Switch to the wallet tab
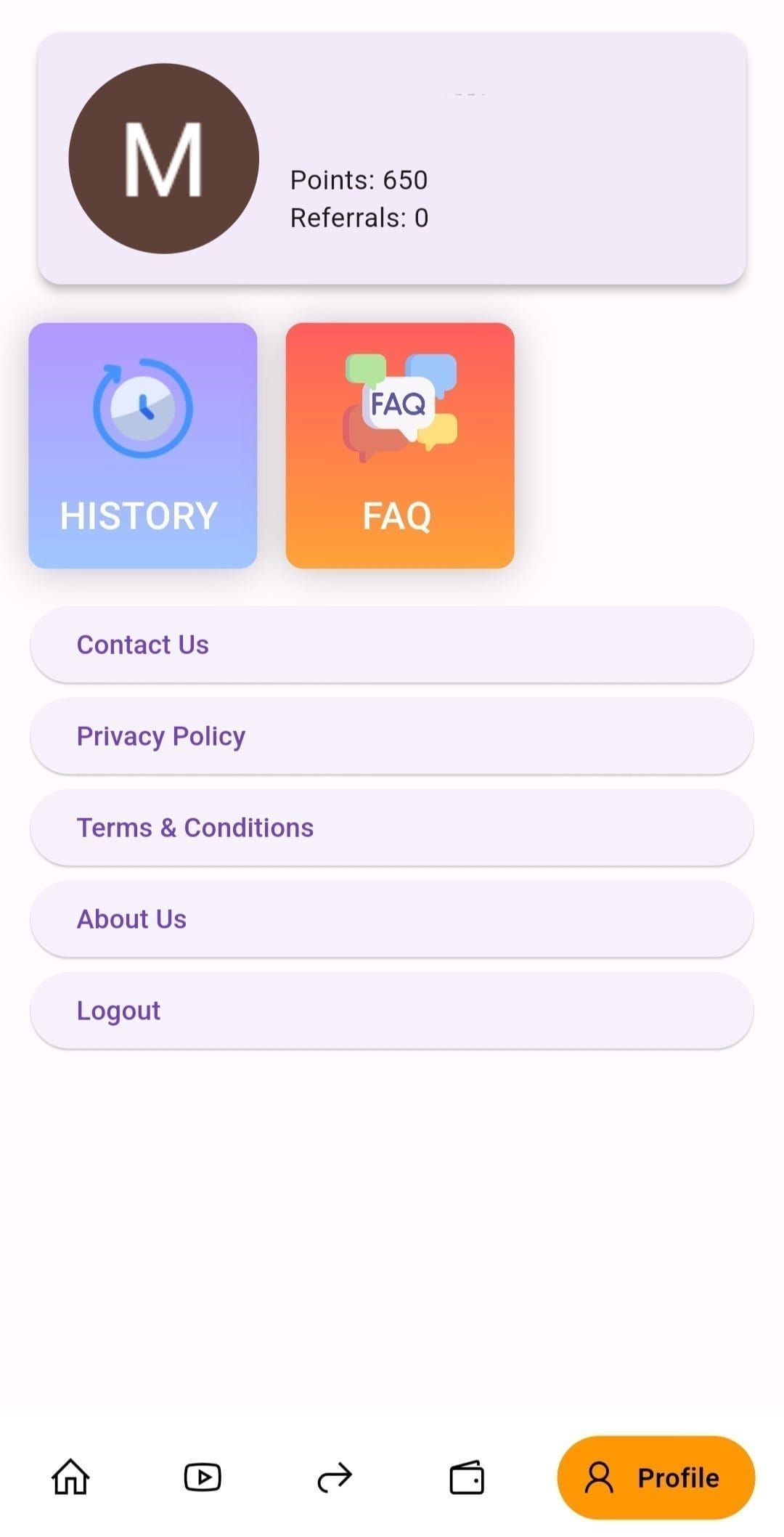784x1537 pixels. tap(467, 1477)
